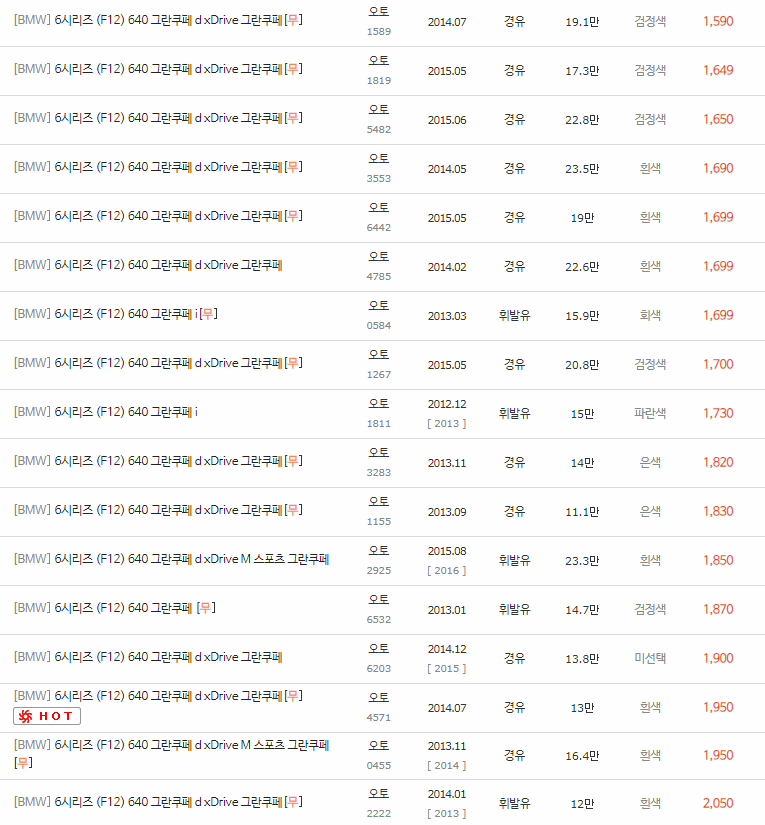The height and width of the screenshot is (825, 765).
Task: Click the 휘발유 fuel label on the 회색 row
Action: [x=514, y=315]
